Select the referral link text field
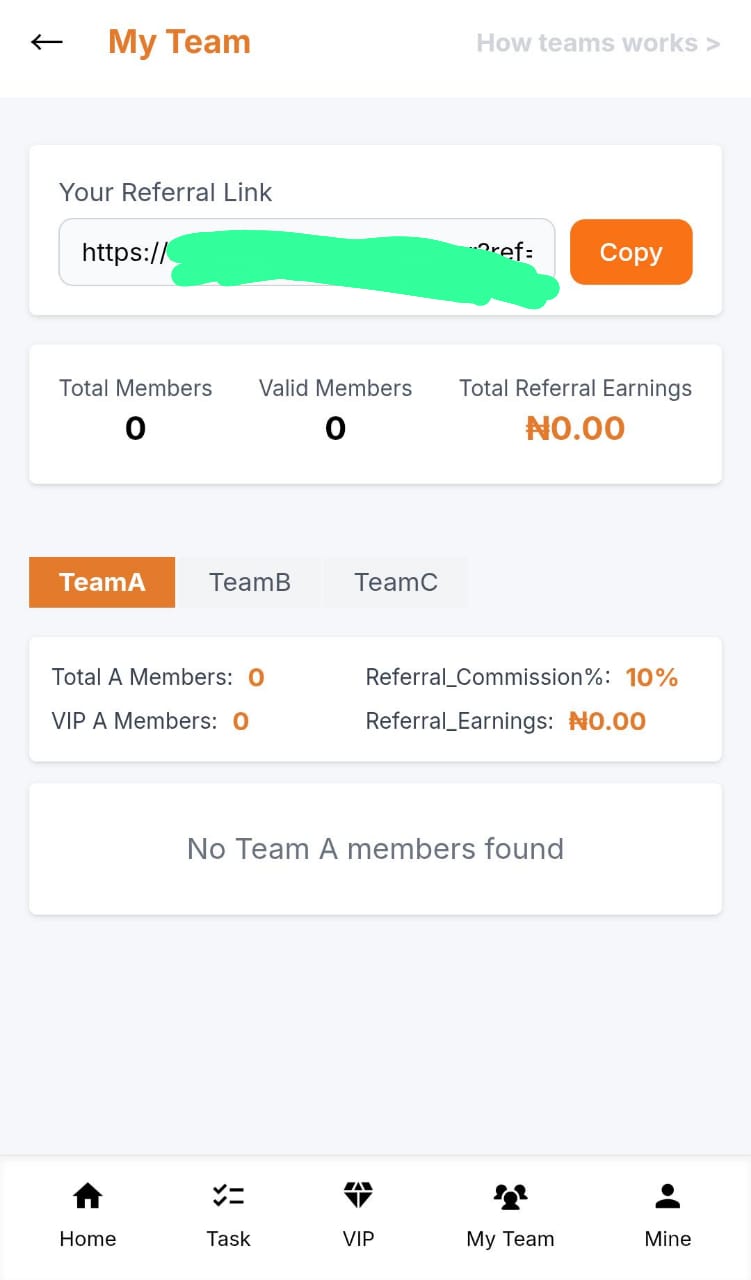This screenshot has width=751, height=1280. 307,252
